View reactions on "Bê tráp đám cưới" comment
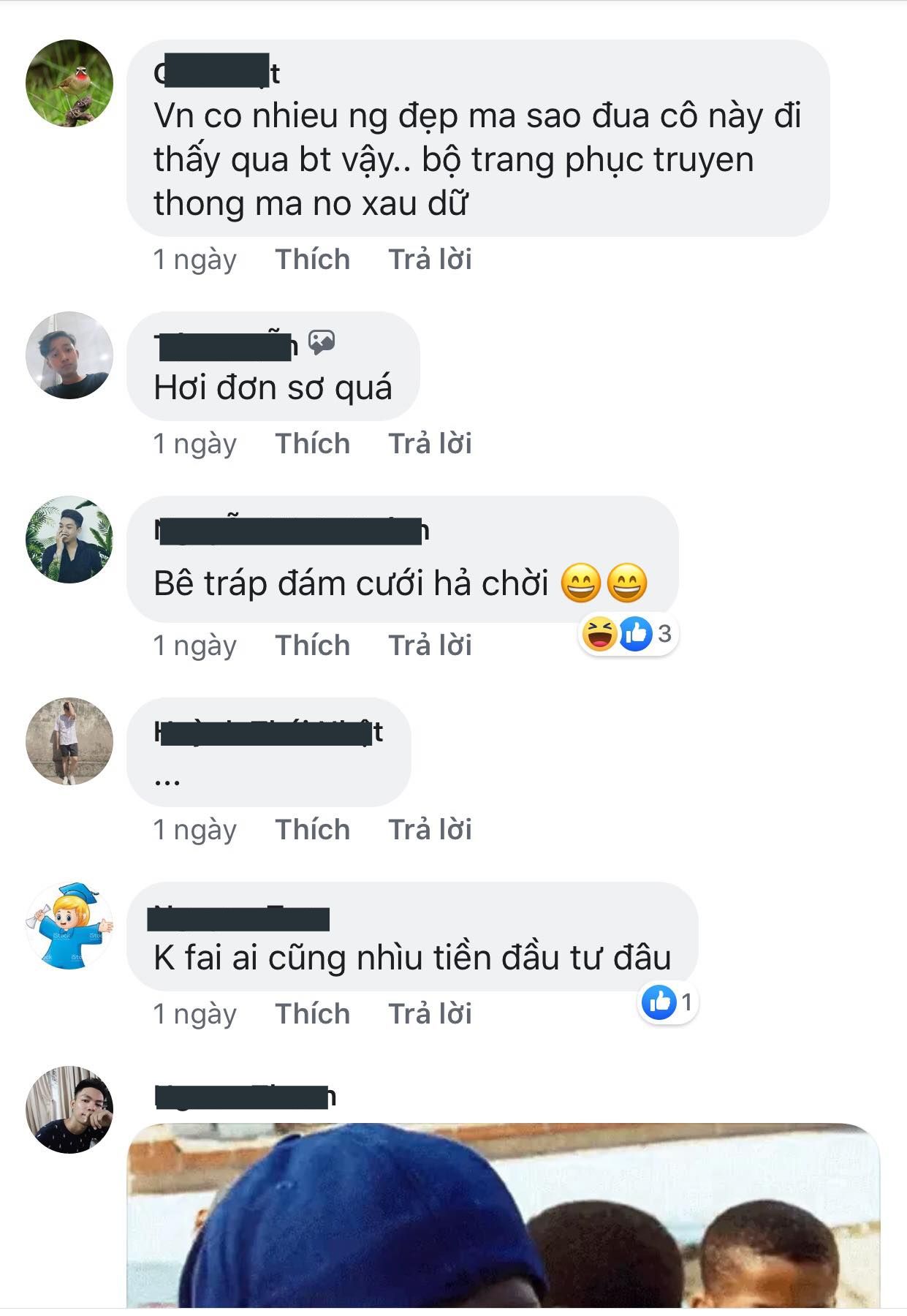 [629, 634]
